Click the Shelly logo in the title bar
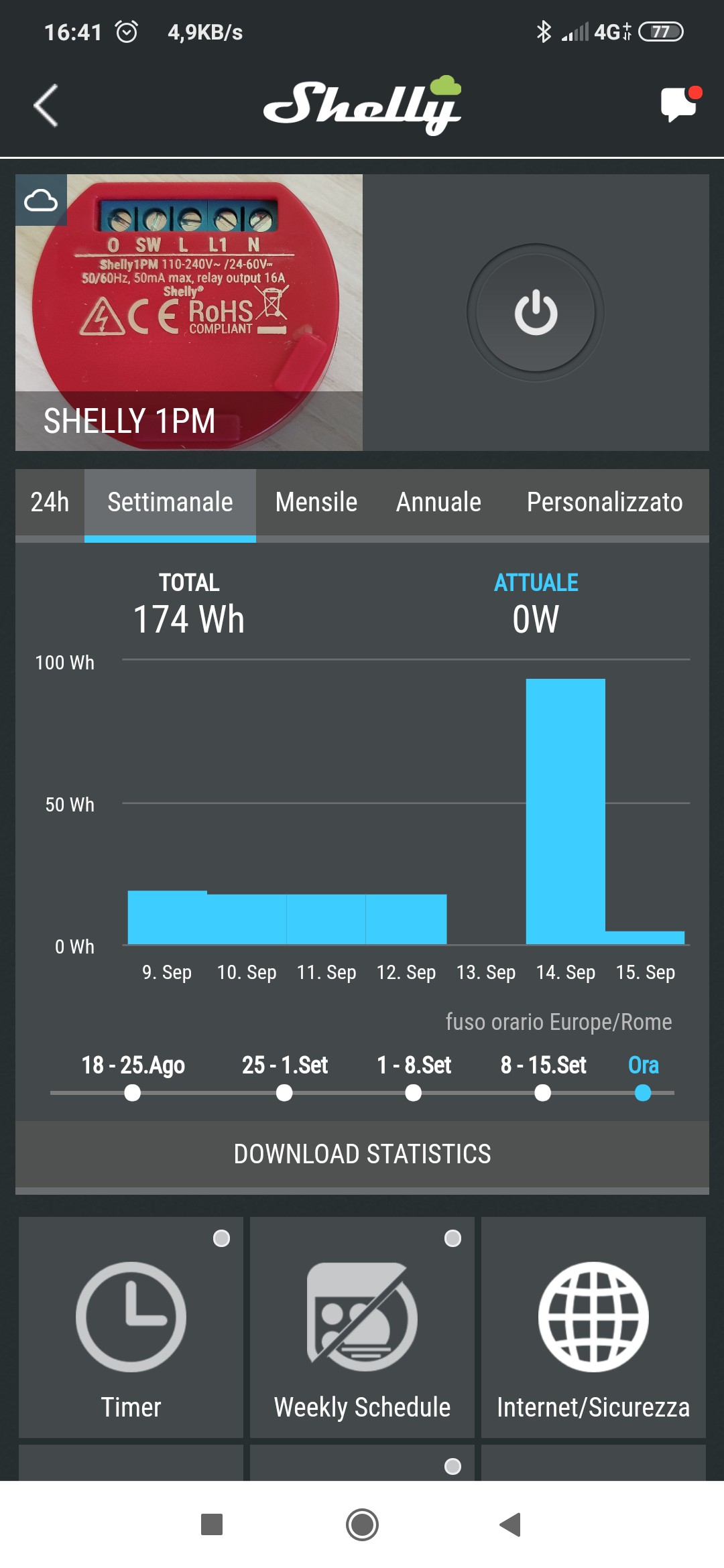 [x=362, y=104]
